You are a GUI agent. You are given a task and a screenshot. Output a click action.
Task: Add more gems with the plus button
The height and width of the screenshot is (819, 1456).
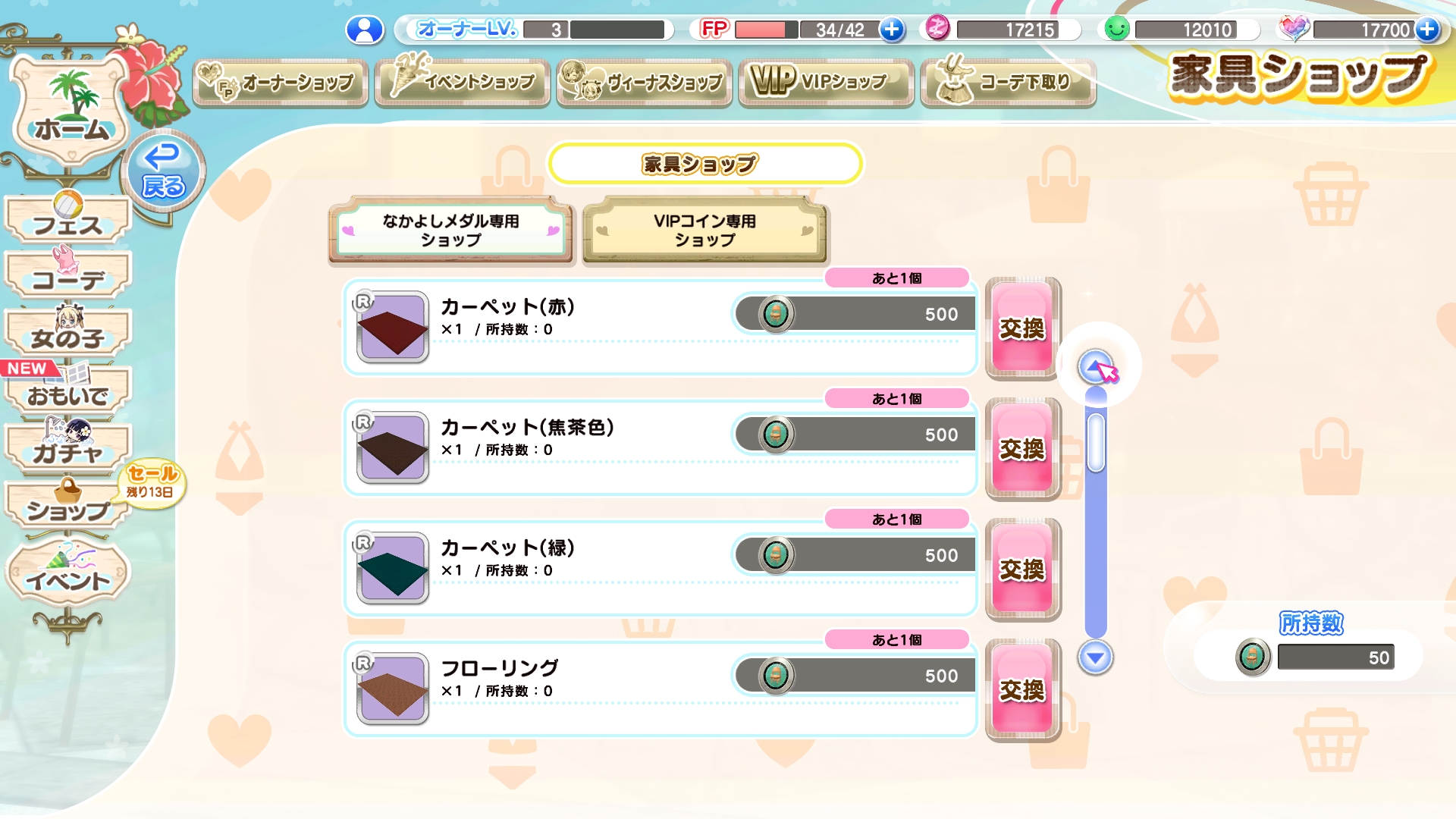point(1427,30)
